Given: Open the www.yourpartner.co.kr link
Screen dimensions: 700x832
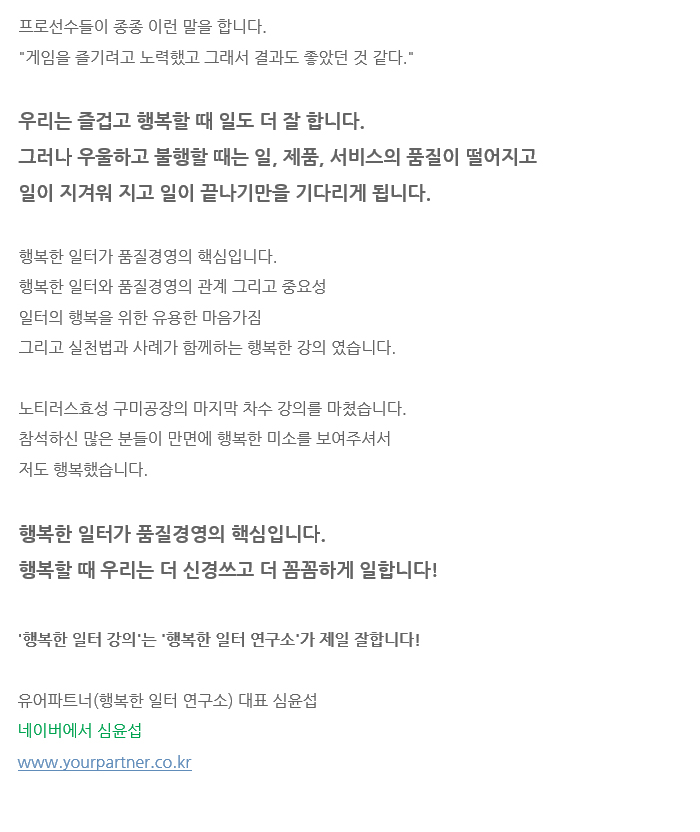Looking at the screenshot, I should [104, 763].
